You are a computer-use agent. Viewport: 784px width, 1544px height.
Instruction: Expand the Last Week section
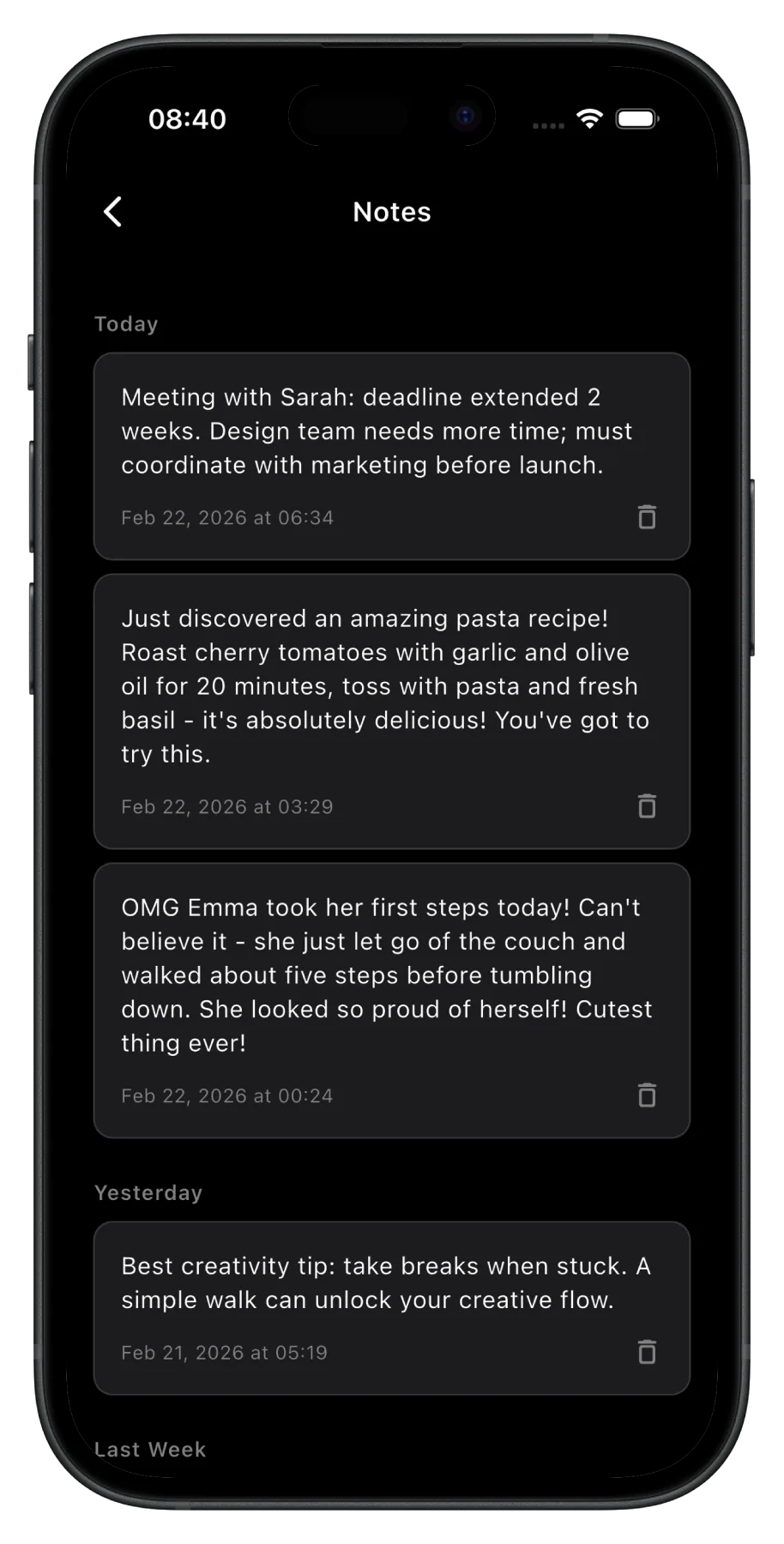pyautogui.click(x=150, y=1450)
